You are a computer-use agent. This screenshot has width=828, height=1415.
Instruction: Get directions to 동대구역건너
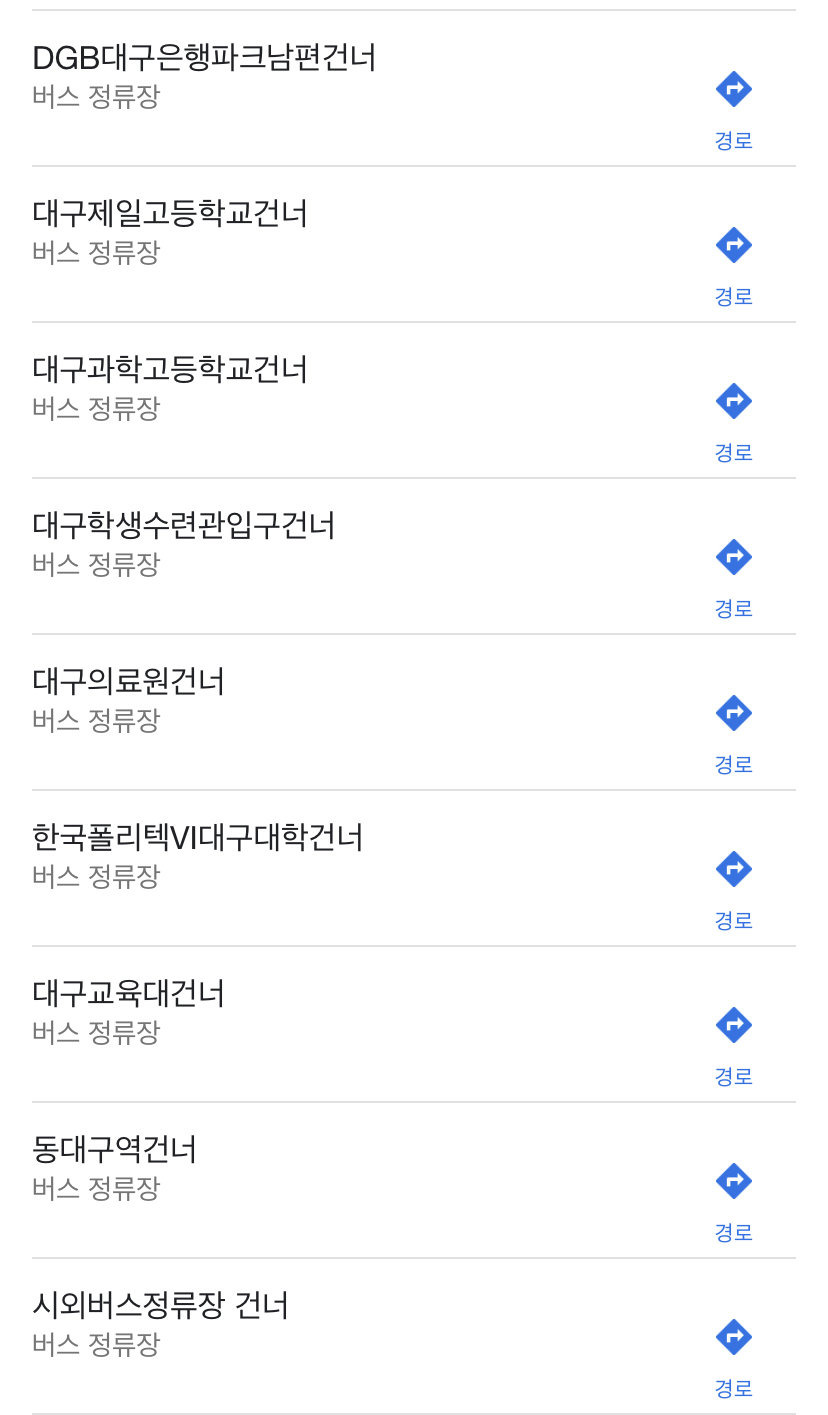pyautogui.click(x=733, y=1182)
